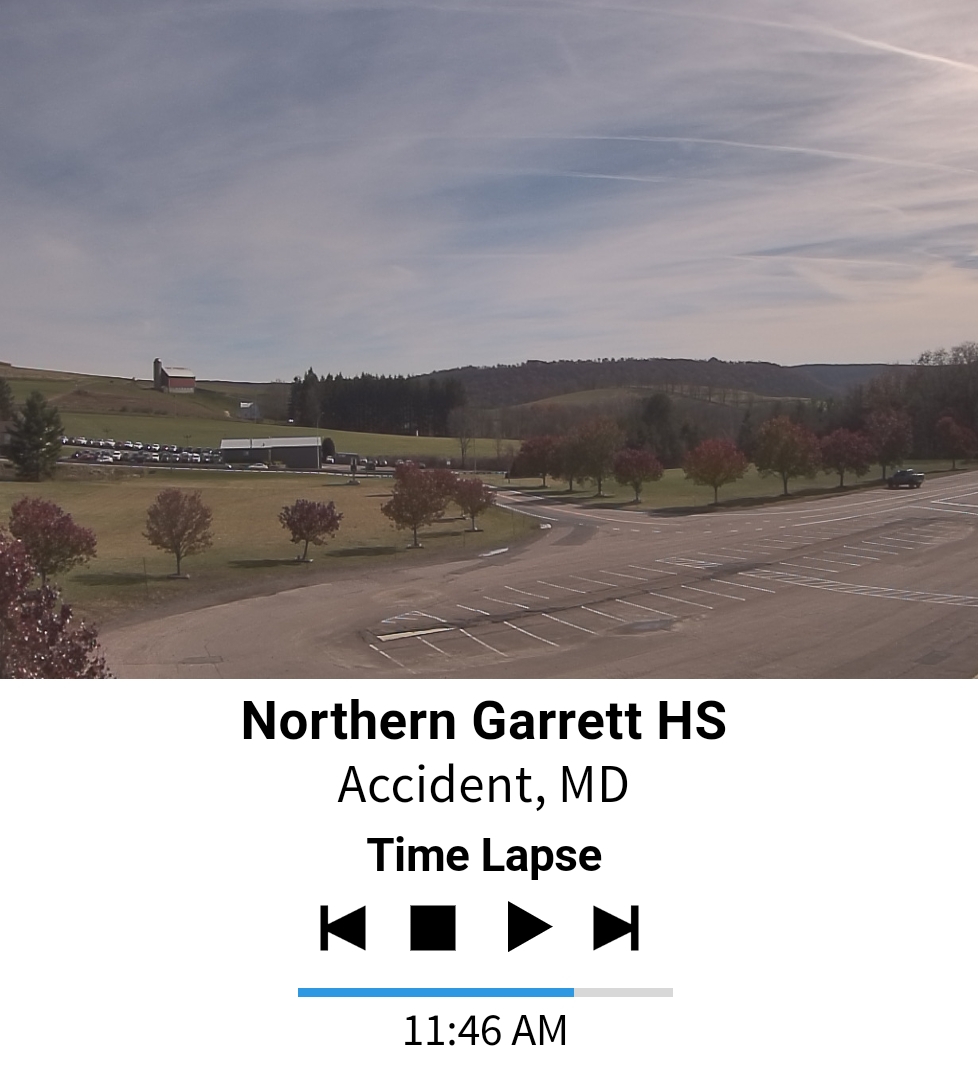Skip to the last time lapse frame
The width and height of the screenshot is (978, 1076).
616,927
